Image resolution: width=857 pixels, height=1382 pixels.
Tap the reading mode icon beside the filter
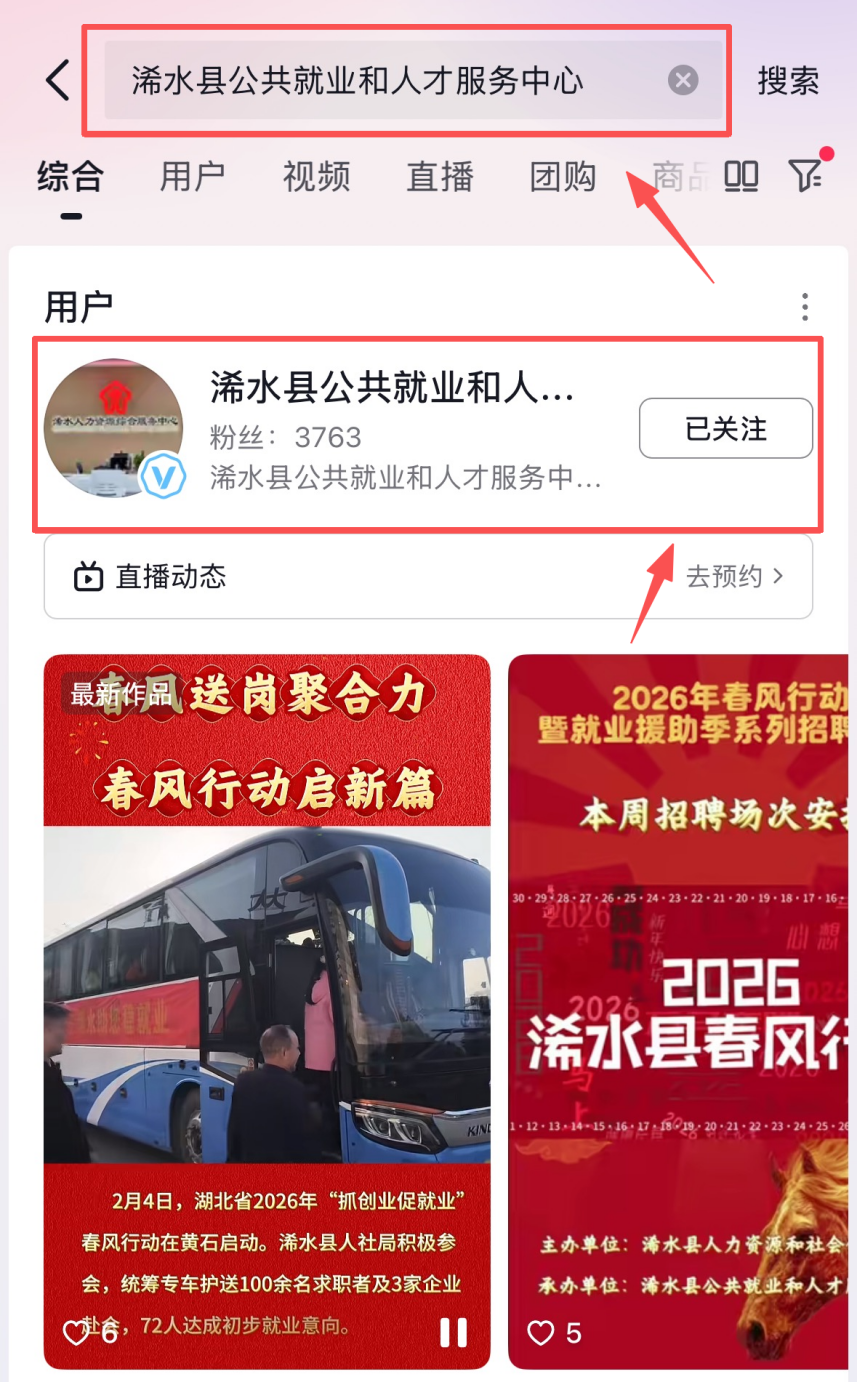coord(740,177)
